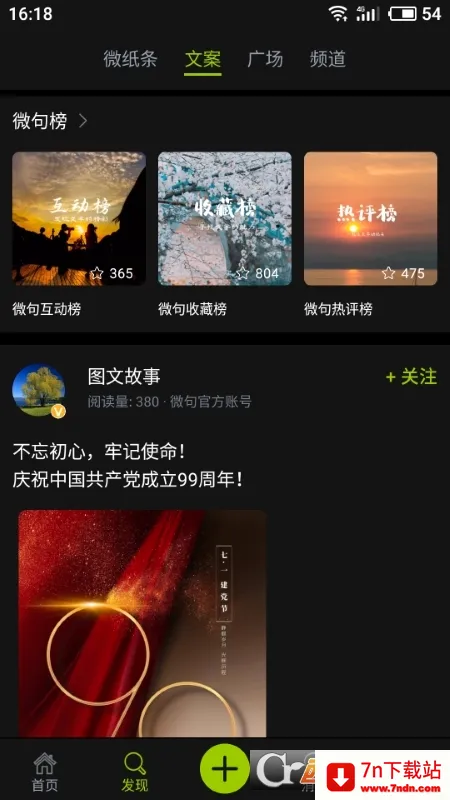The height and width of the screenshot is (800, 450).
Task: Go to the 首页 tab
Action: tap(45, 770)
